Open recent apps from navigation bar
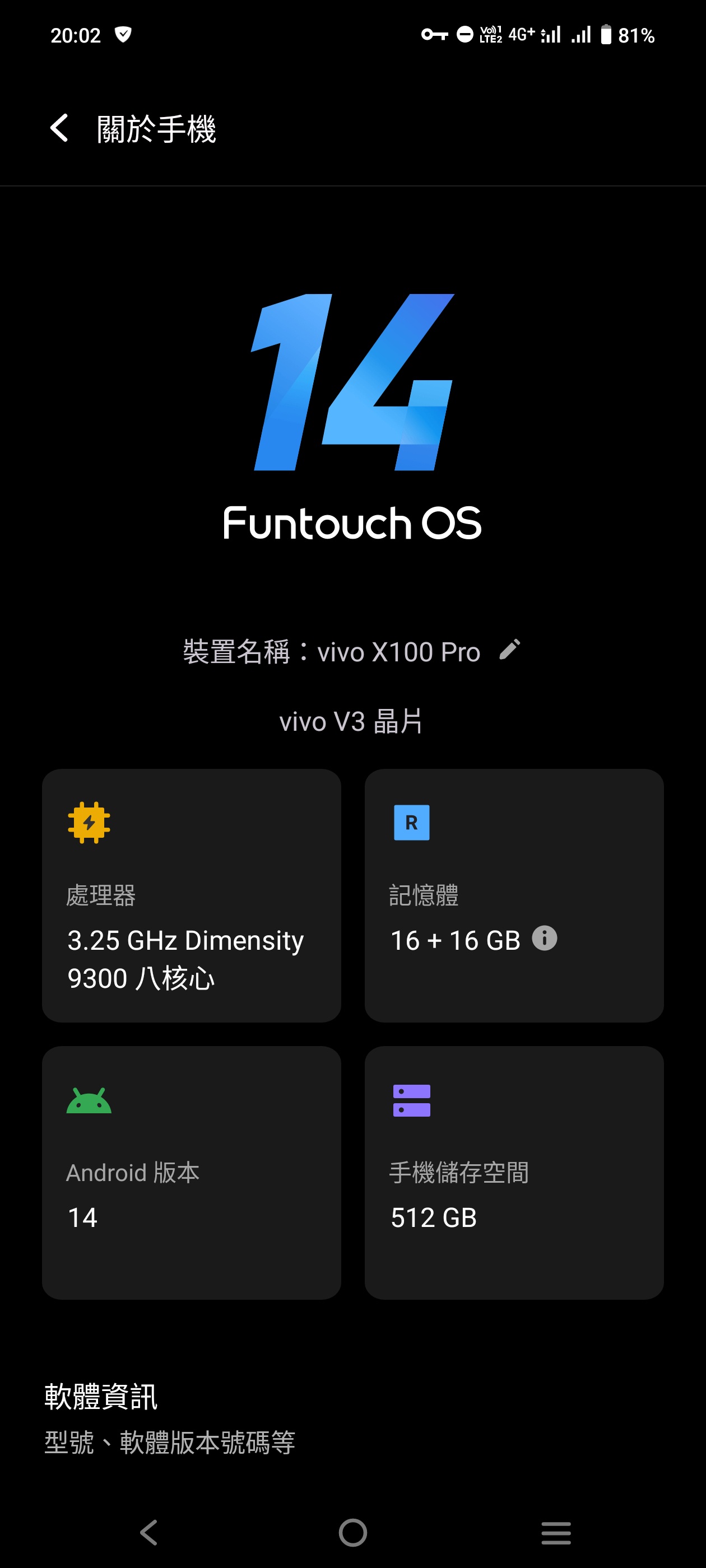Image resolution: width=706 pixels, height=1568 pixels. point(555,1532)
